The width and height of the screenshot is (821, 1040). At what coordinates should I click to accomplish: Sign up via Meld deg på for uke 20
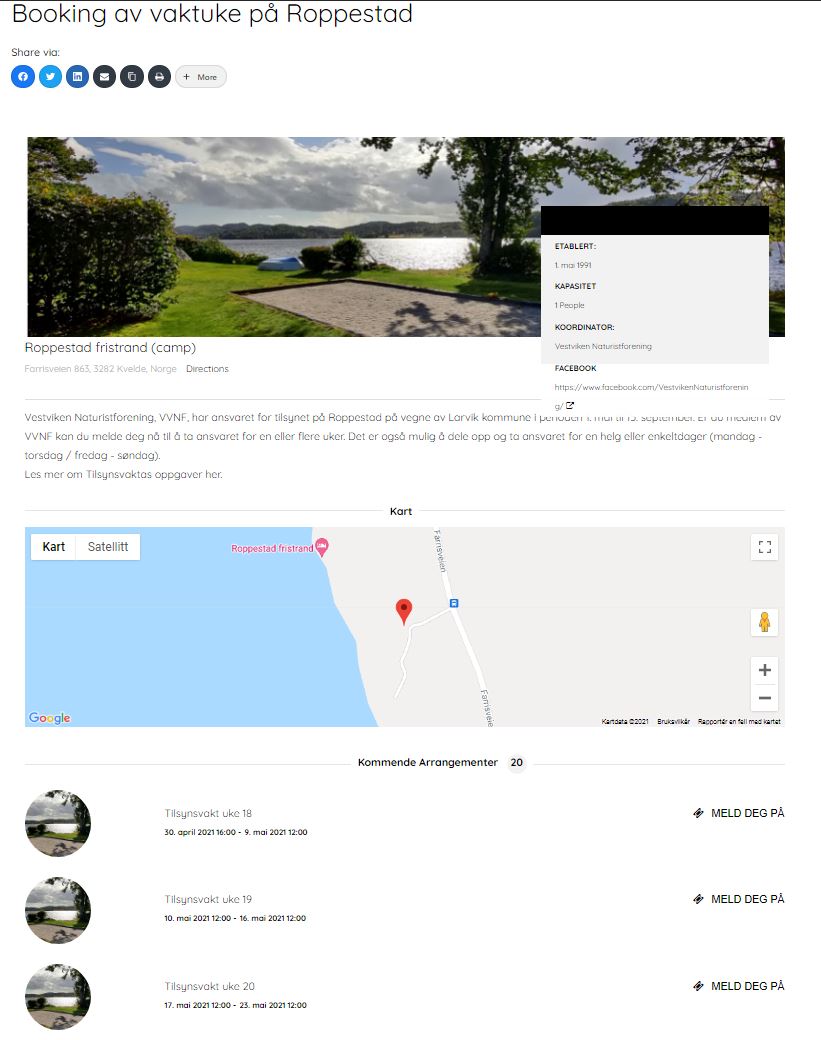pos(738,986)
